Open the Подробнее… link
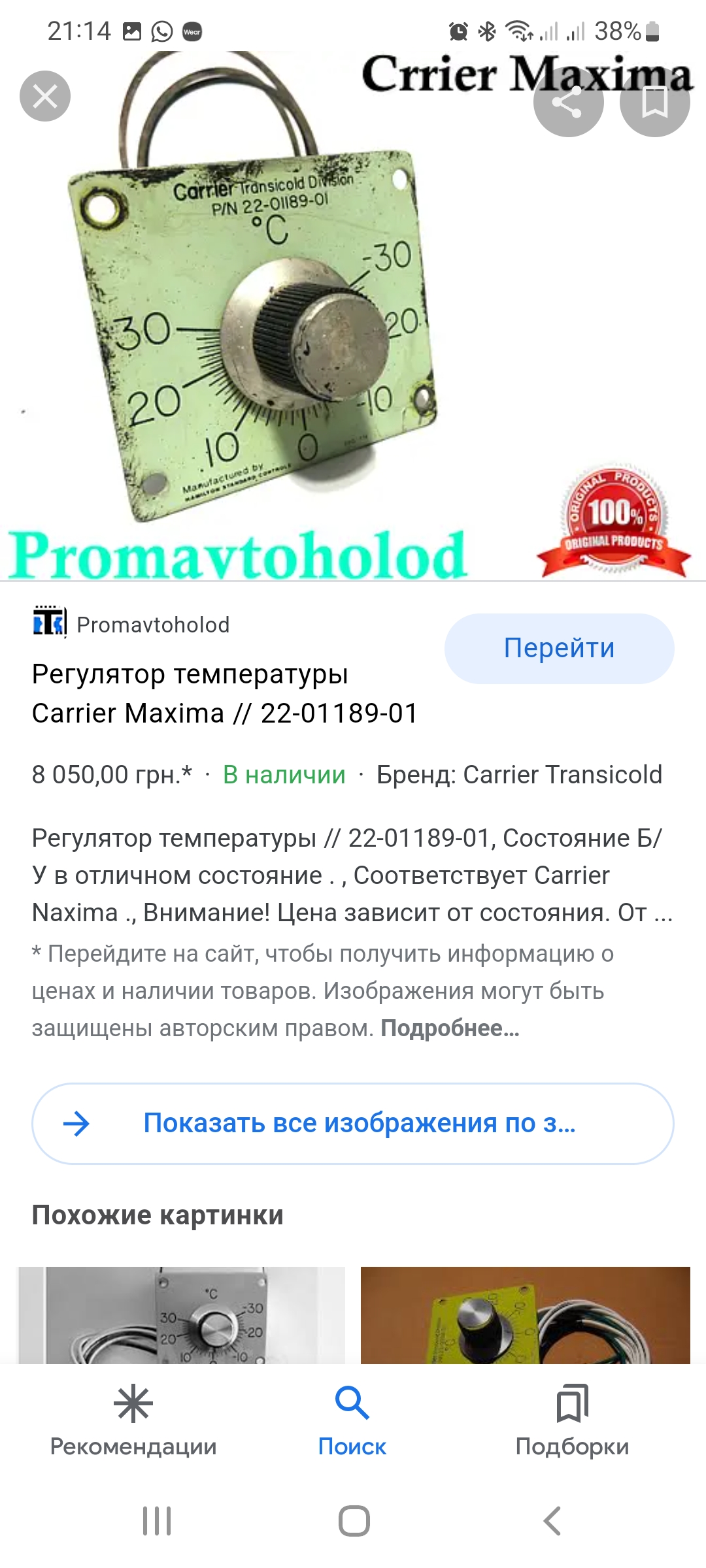The width and height of the screenshot is (706, 1568). [x=450, y=1028]
